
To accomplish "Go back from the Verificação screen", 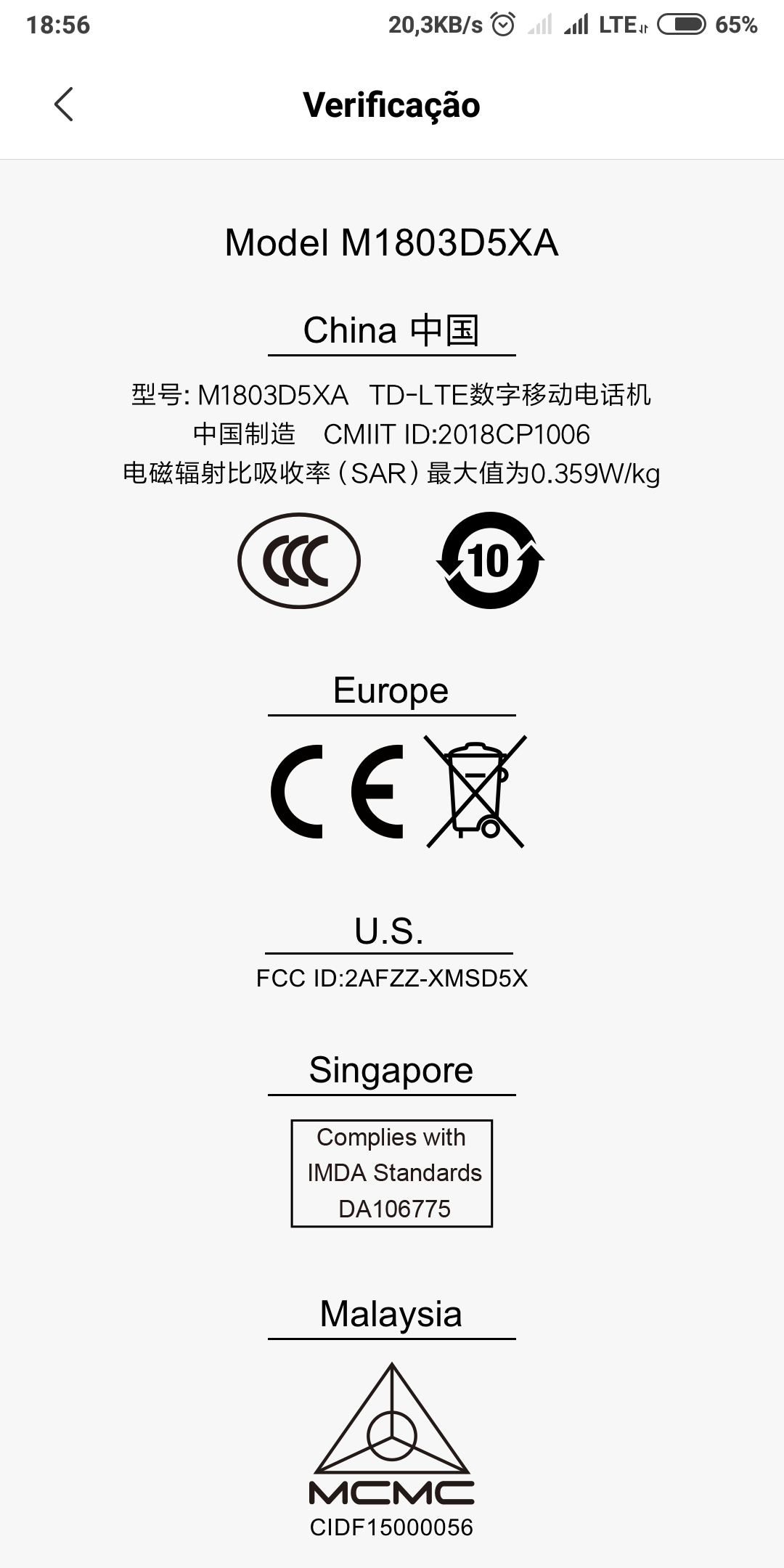I will point(64,105).
